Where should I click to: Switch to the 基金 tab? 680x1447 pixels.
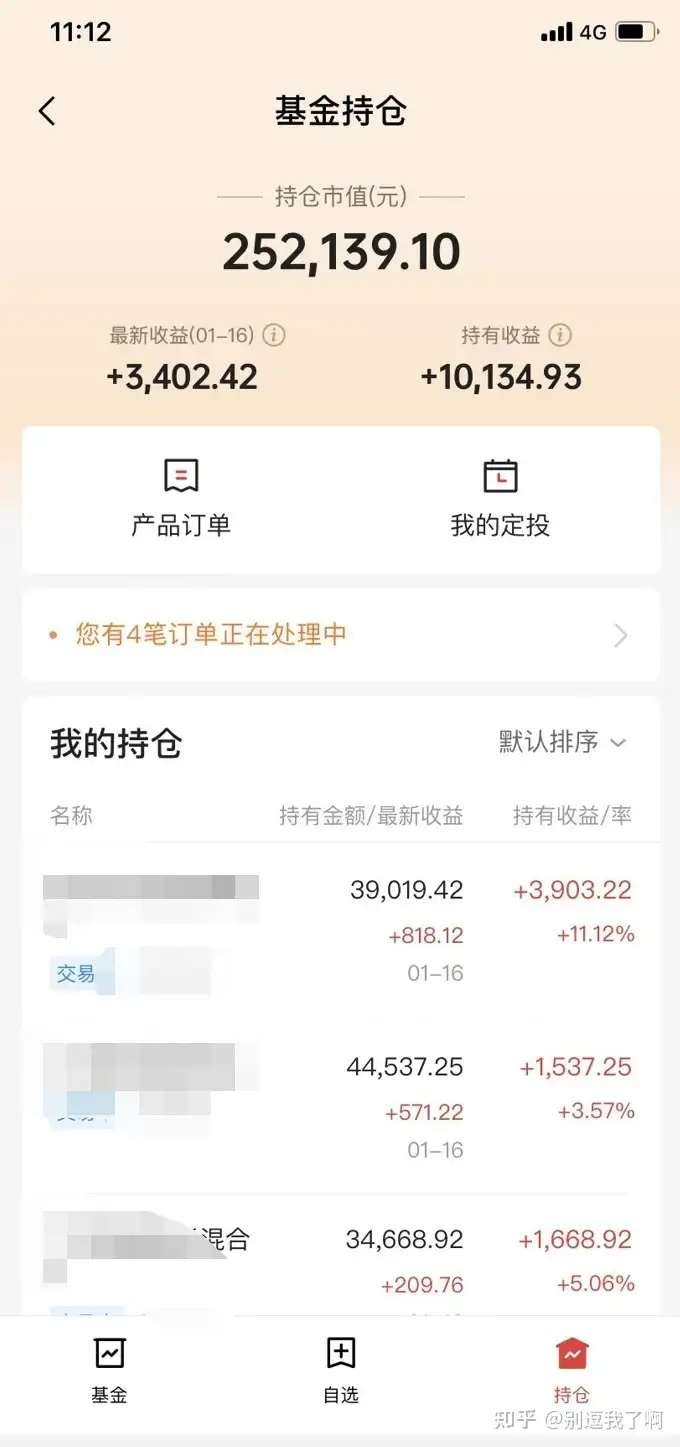pyautogui.click(x=109, y=1370)
